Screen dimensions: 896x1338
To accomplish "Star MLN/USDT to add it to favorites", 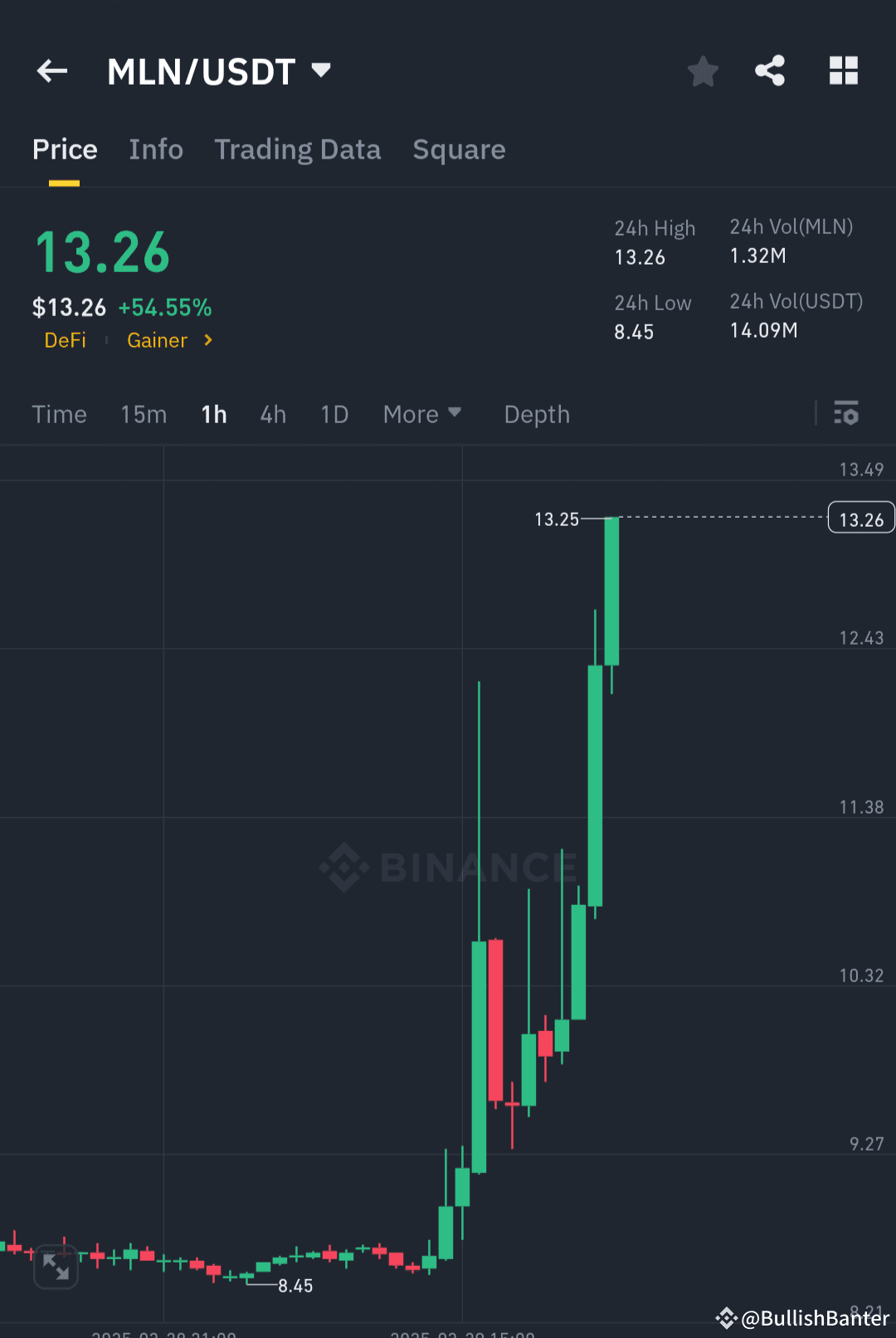I will point(703,71).
